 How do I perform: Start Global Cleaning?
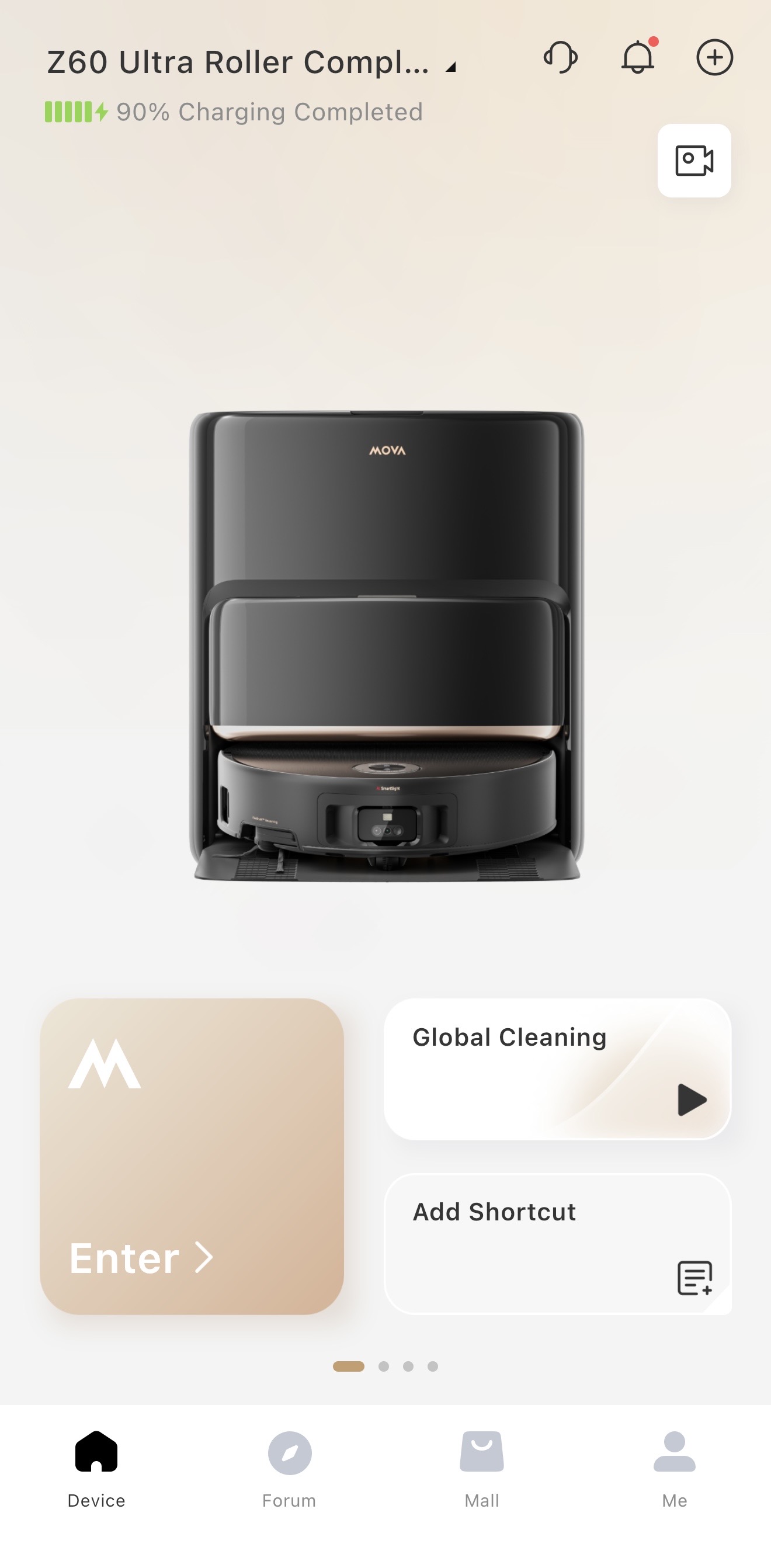pyautogui.click(x=692, y=1099)
